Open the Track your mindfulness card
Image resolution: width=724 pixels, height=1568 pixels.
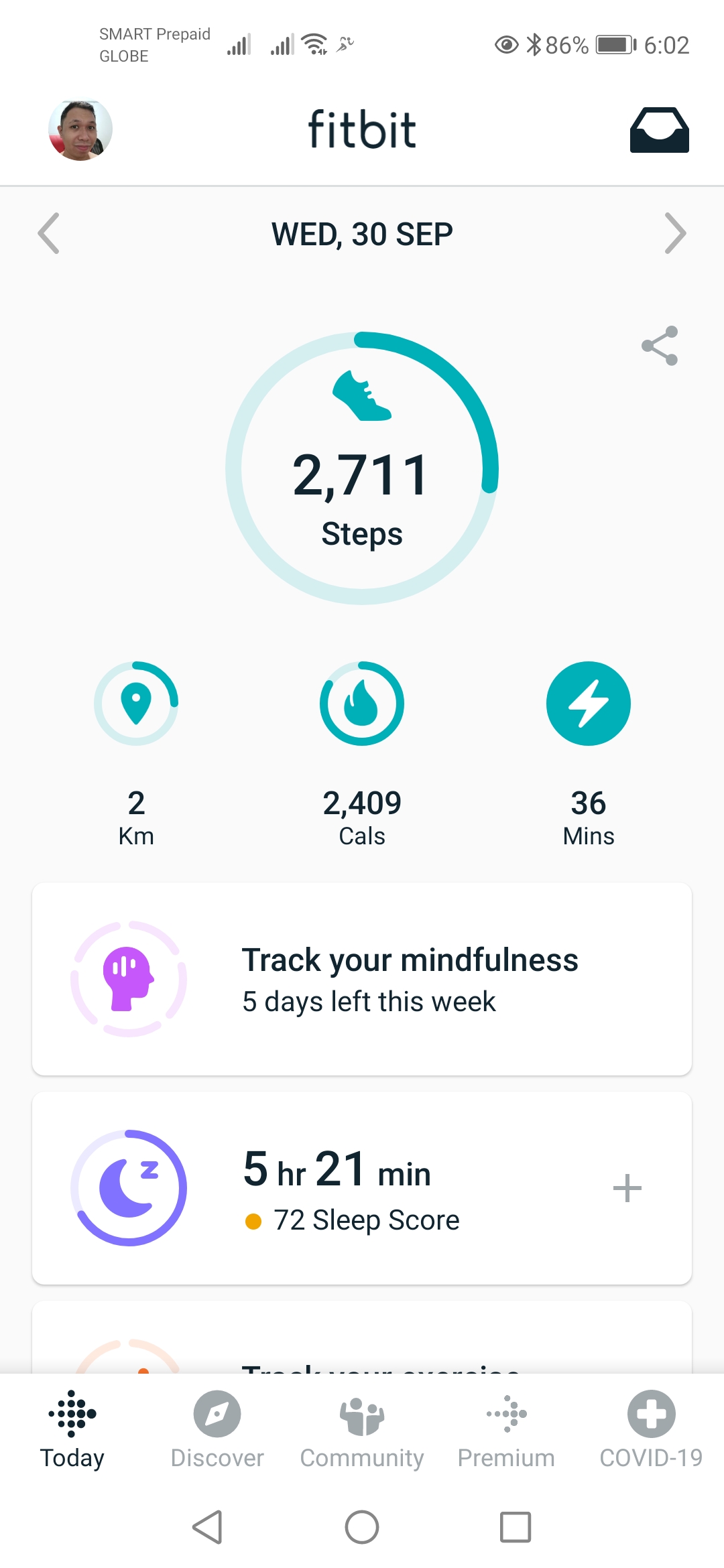362,979
